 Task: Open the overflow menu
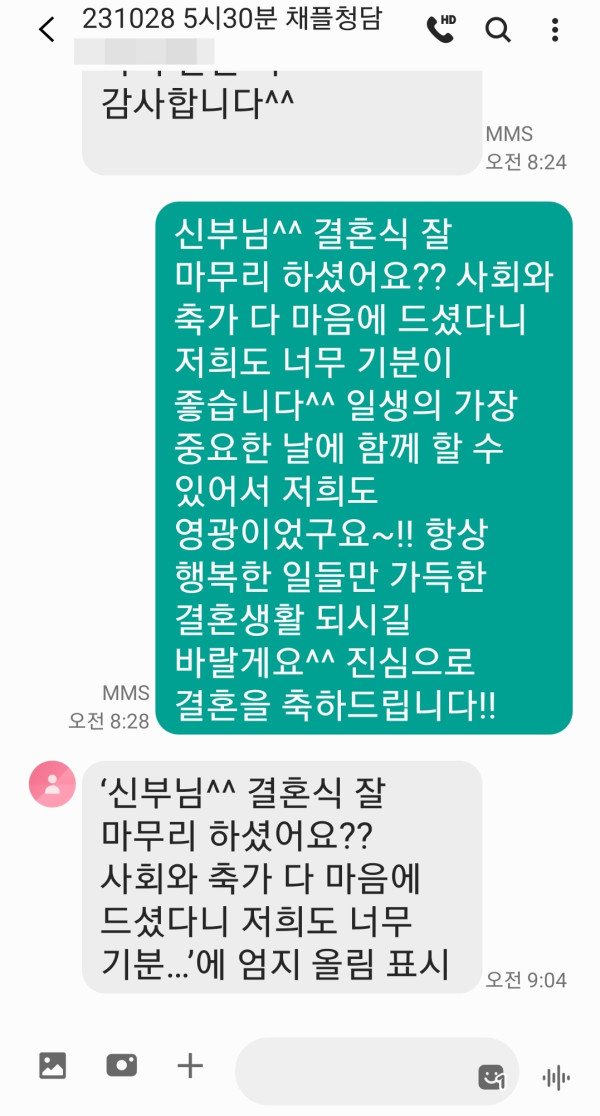click(556, 30)
